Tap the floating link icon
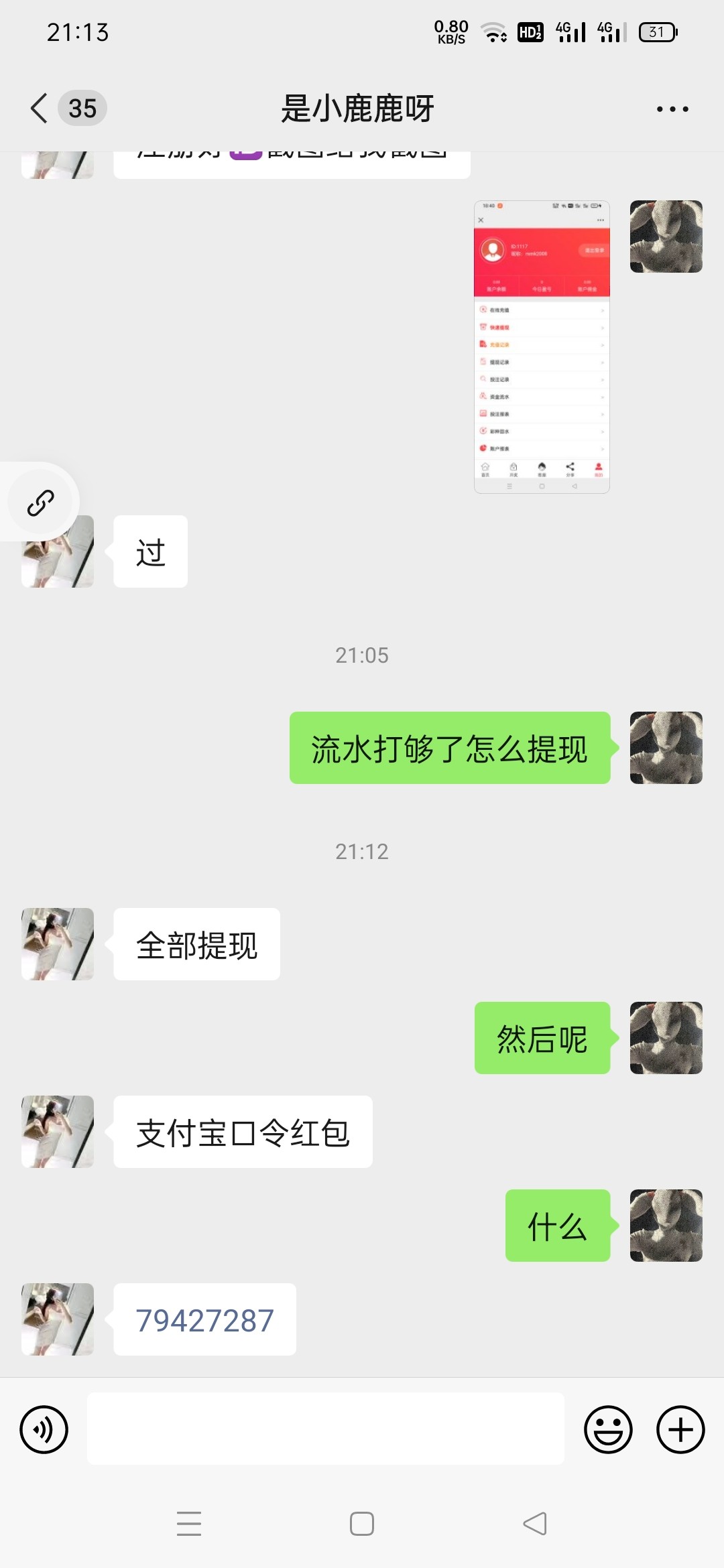The image size is (724, 1568). click(x=40, y=503)
